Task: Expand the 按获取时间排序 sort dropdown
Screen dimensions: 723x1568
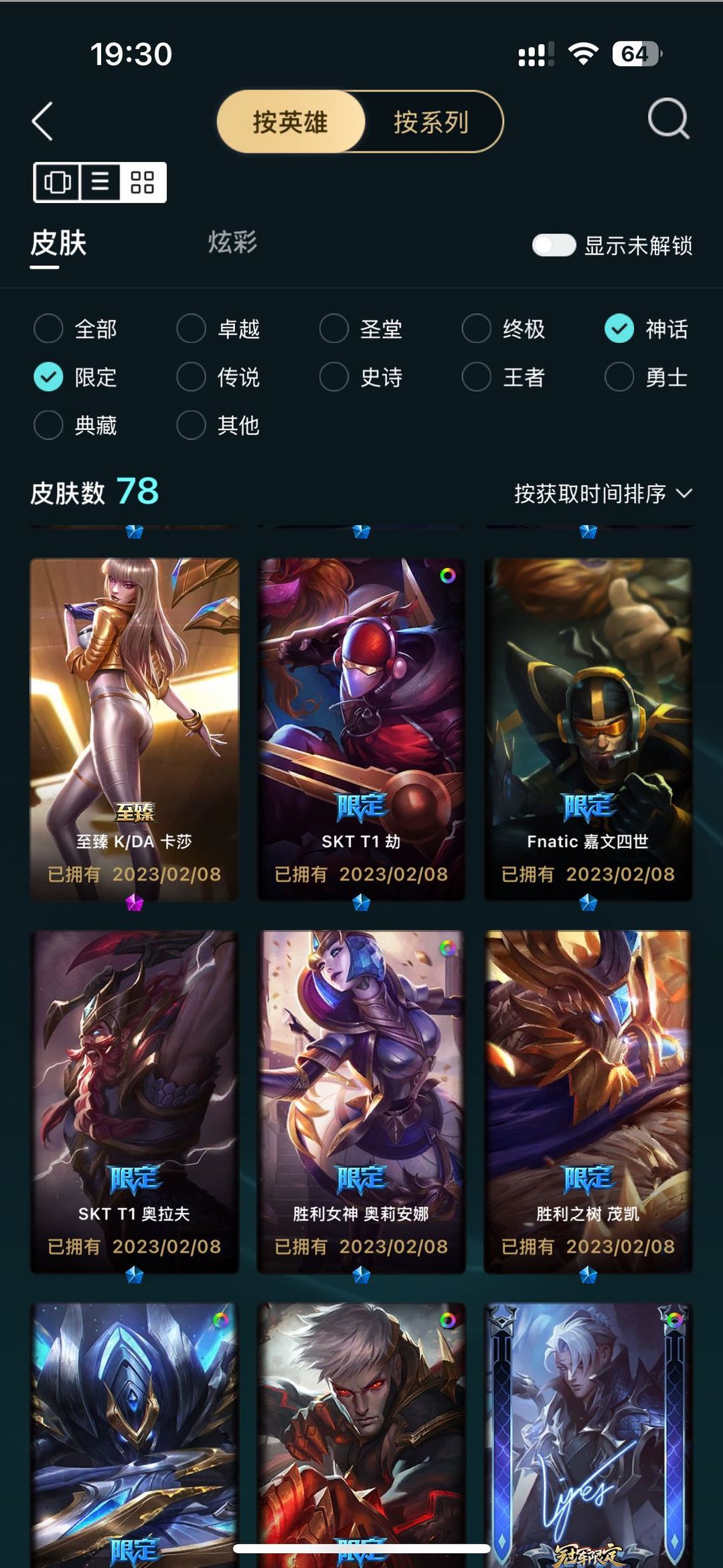Action: [603, 494]
